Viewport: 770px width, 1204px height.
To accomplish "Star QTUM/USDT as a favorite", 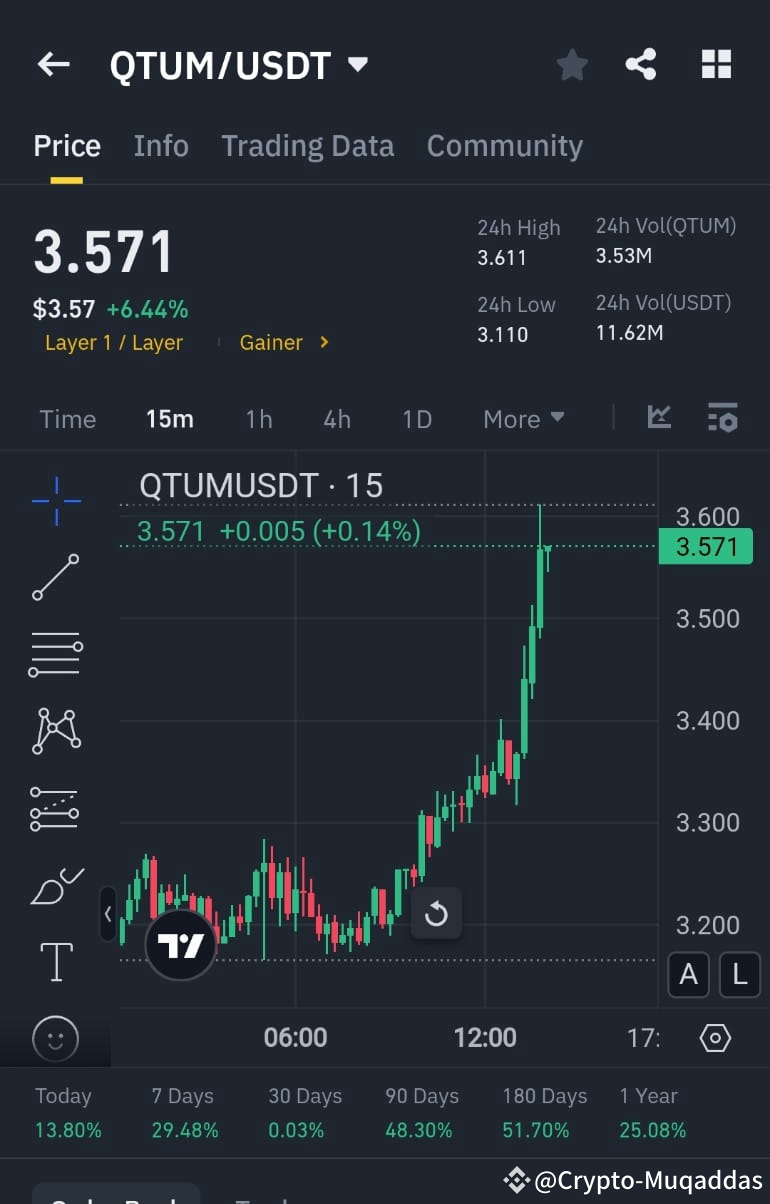I will [x=571, y=63].
